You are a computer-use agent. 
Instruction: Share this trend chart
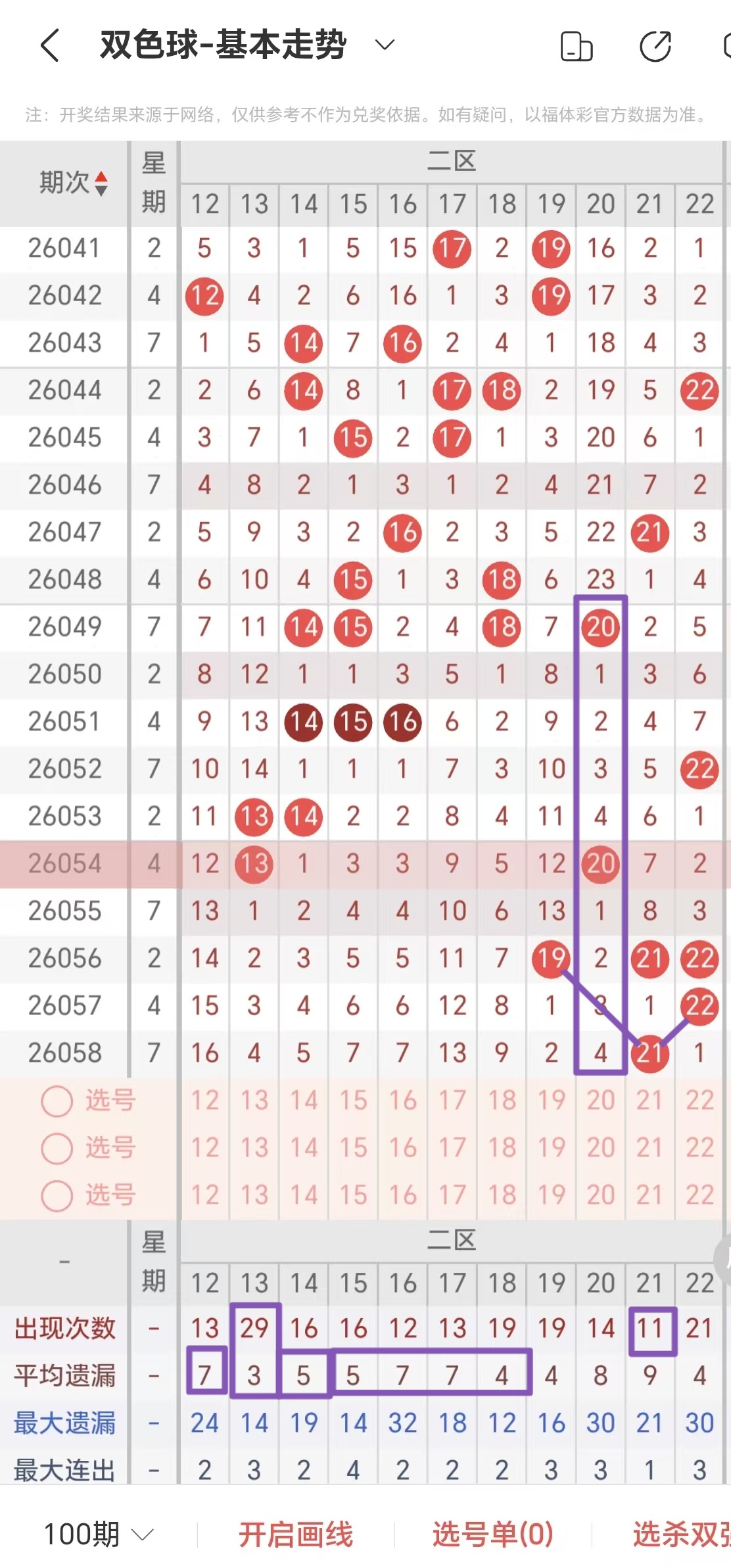(x=655, y=46)
